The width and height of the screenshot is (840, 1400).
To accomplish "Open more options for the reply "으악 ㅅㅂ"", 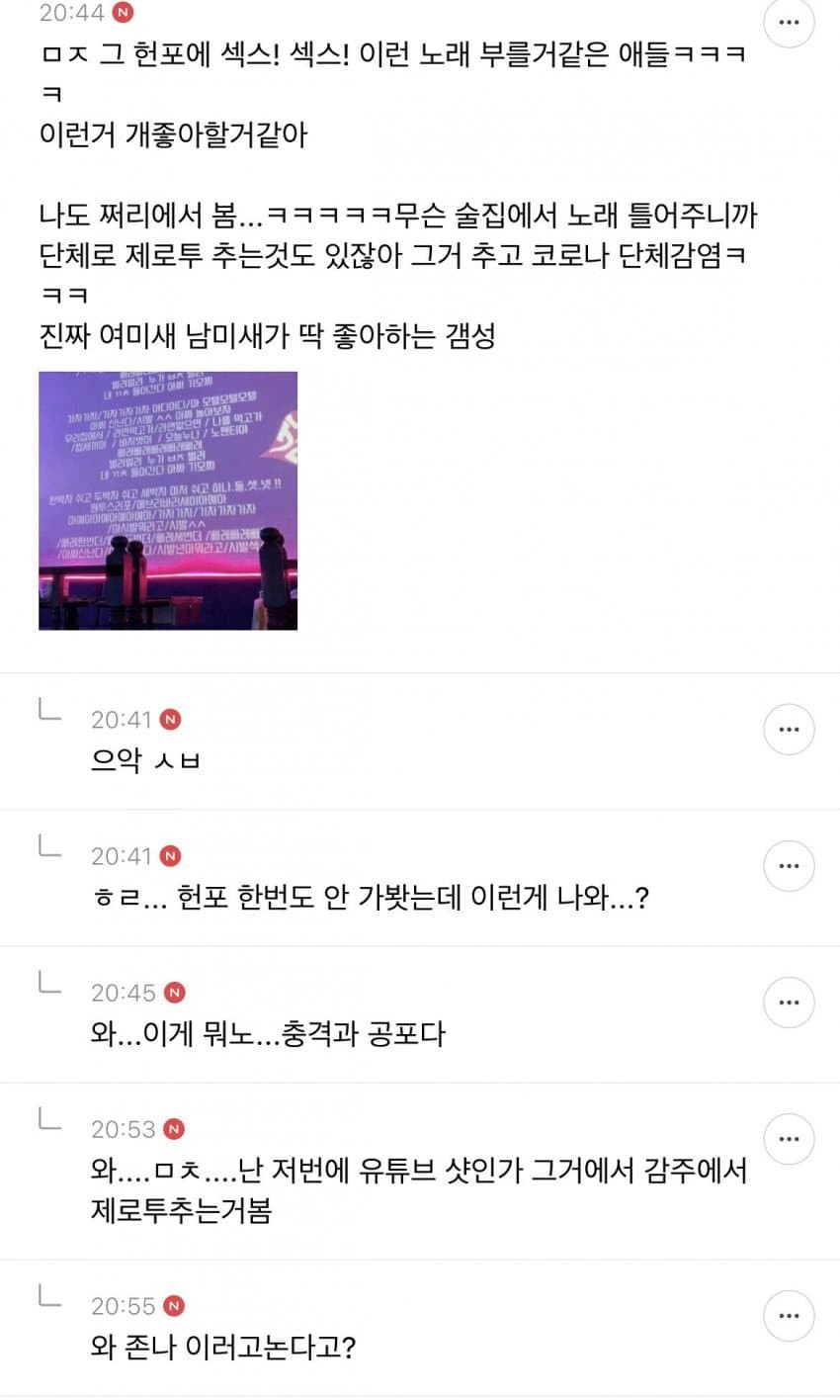I will [789, 730].
